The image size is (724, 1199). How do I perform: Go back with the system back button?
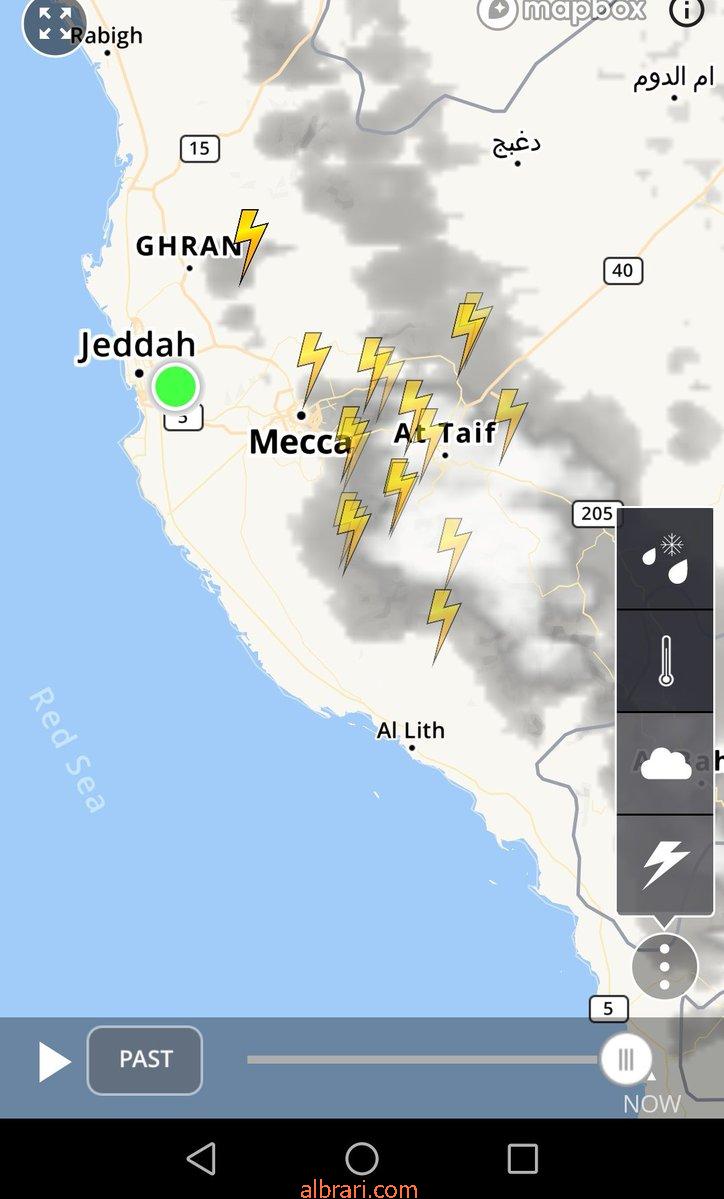pos(202,1158)
